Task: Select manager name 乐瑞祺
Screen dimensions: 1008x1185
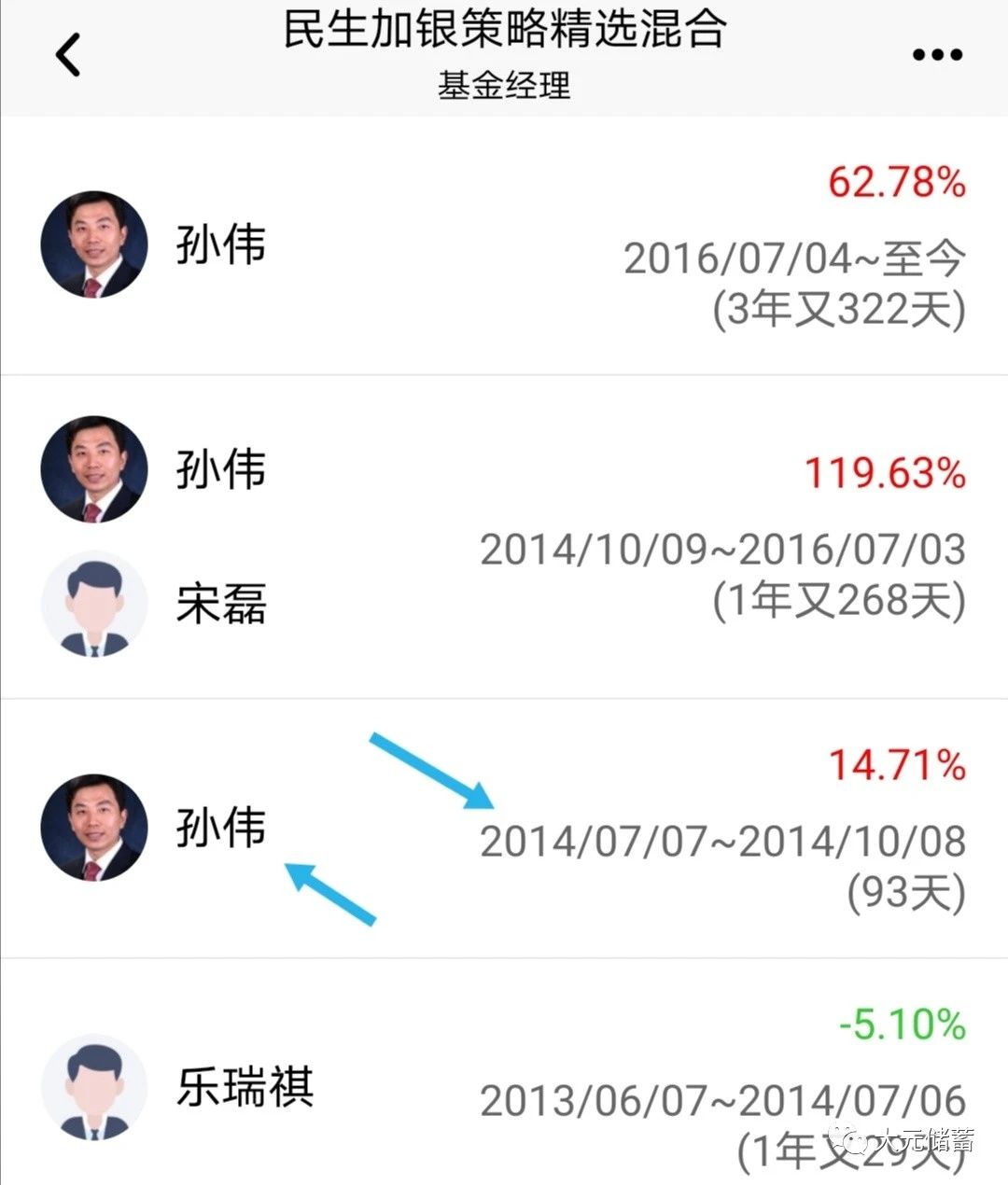Action: click(x=245, y=1087)
